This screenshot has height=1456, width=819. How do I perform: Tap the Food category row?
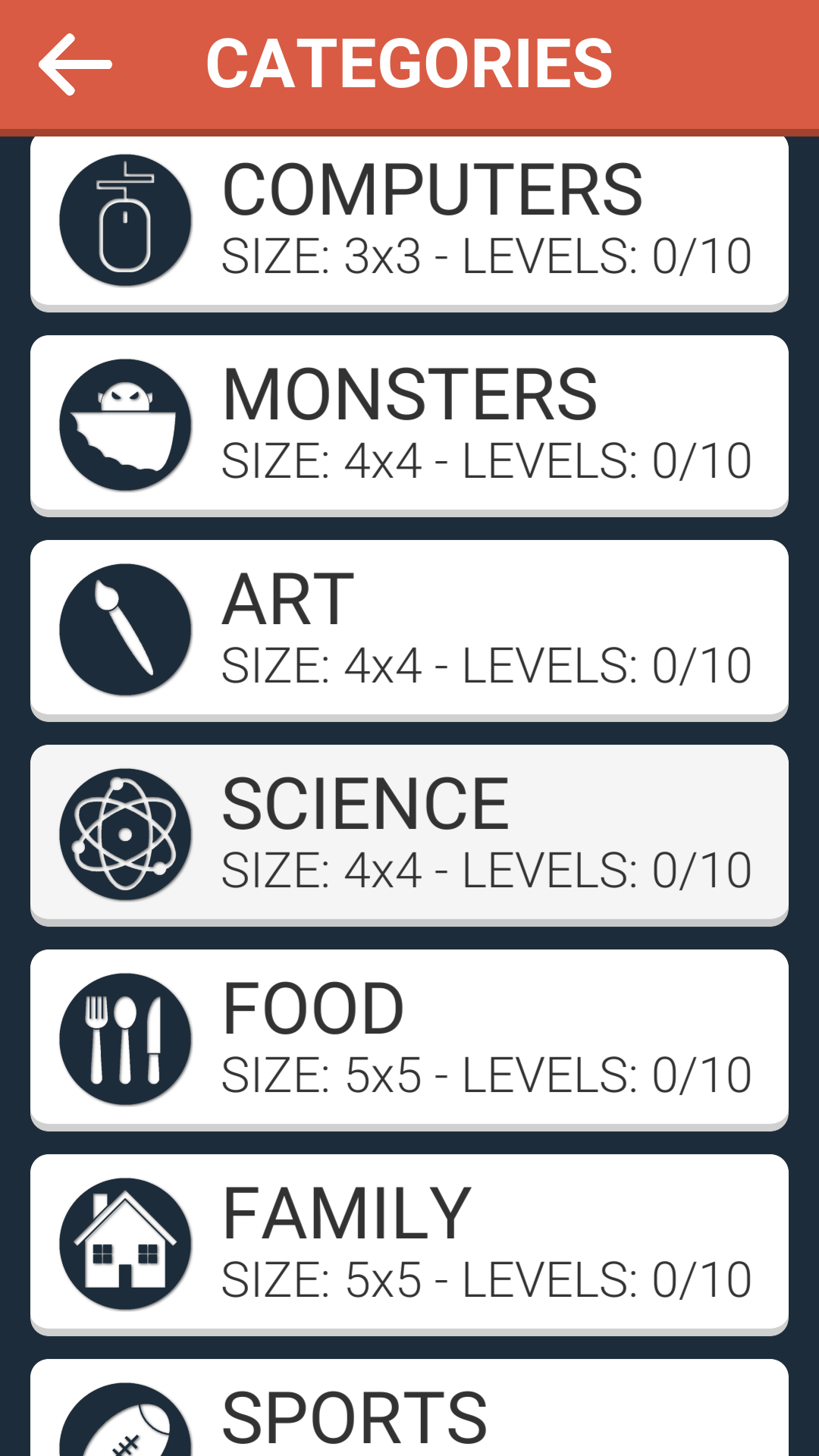pos(409,1039)
